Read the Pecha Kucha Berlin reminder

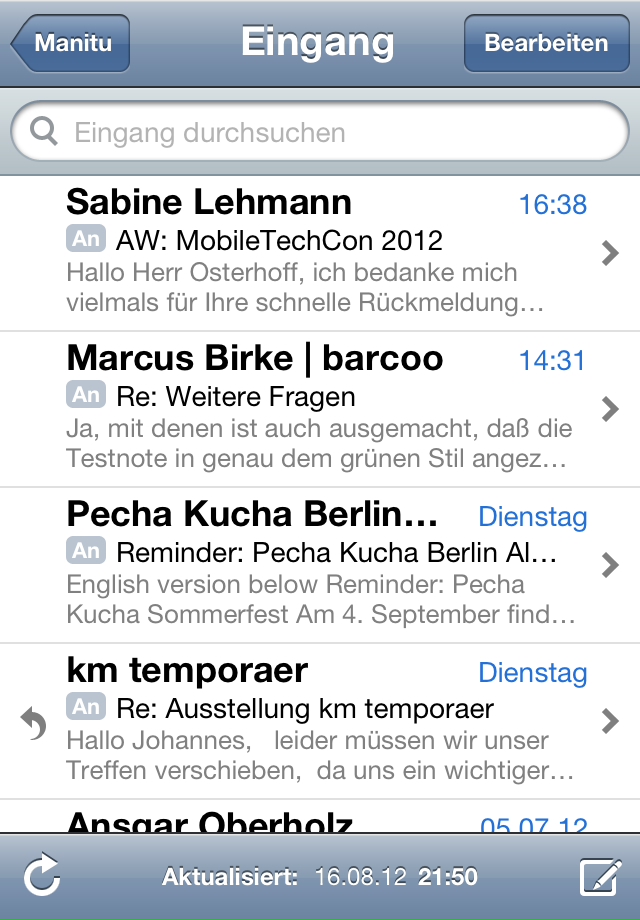pyautogui.click(x=320, y=564)
